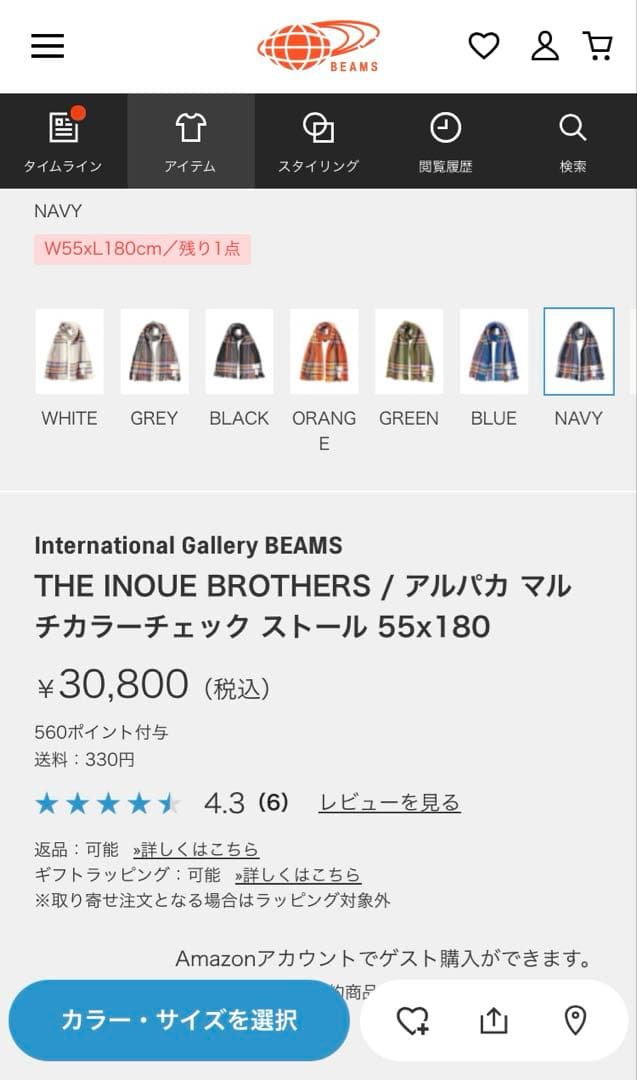Pick the BLUE color stole
The height and width of the screenshot is (1080, 637).
point(494,351)
